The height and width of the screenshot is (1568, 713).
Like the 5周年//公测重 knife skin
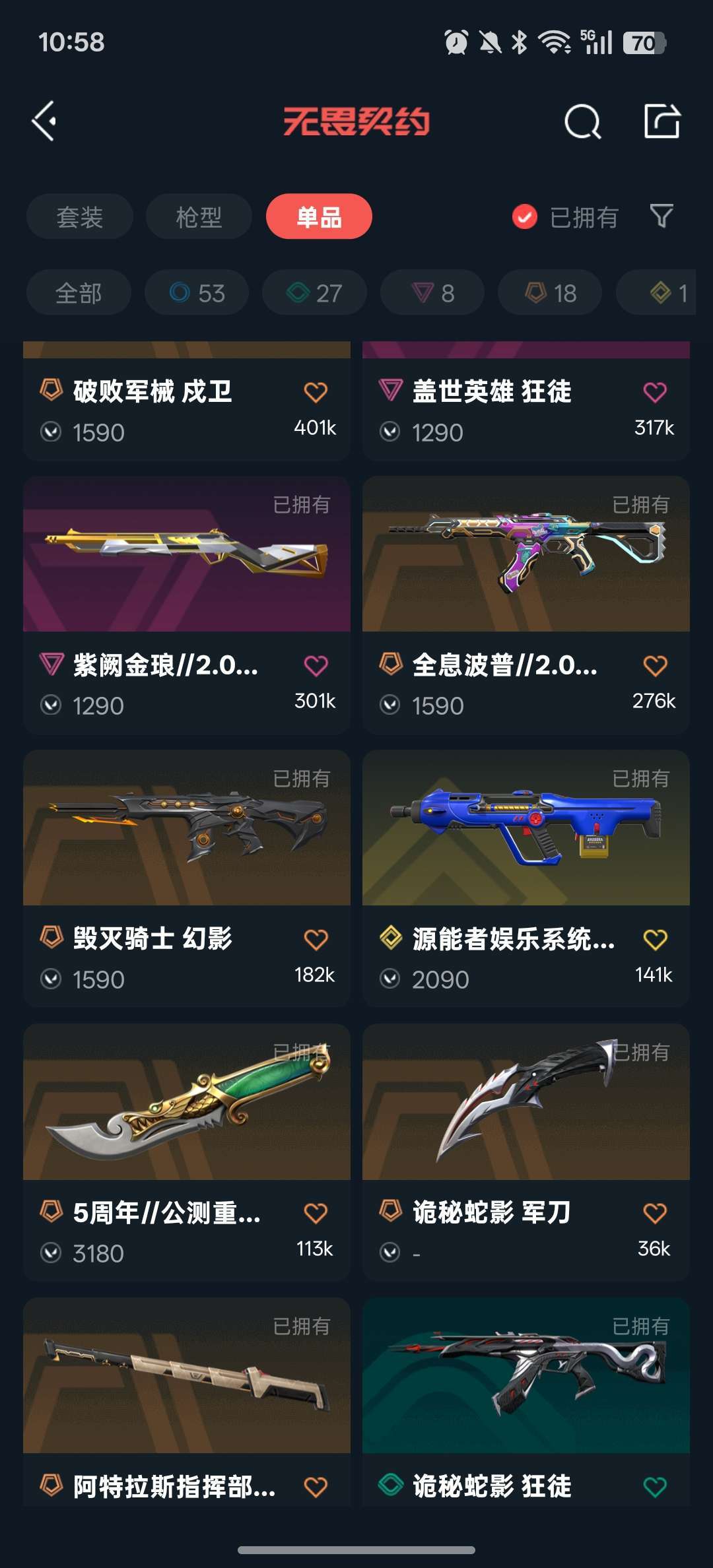(316, 1213)
